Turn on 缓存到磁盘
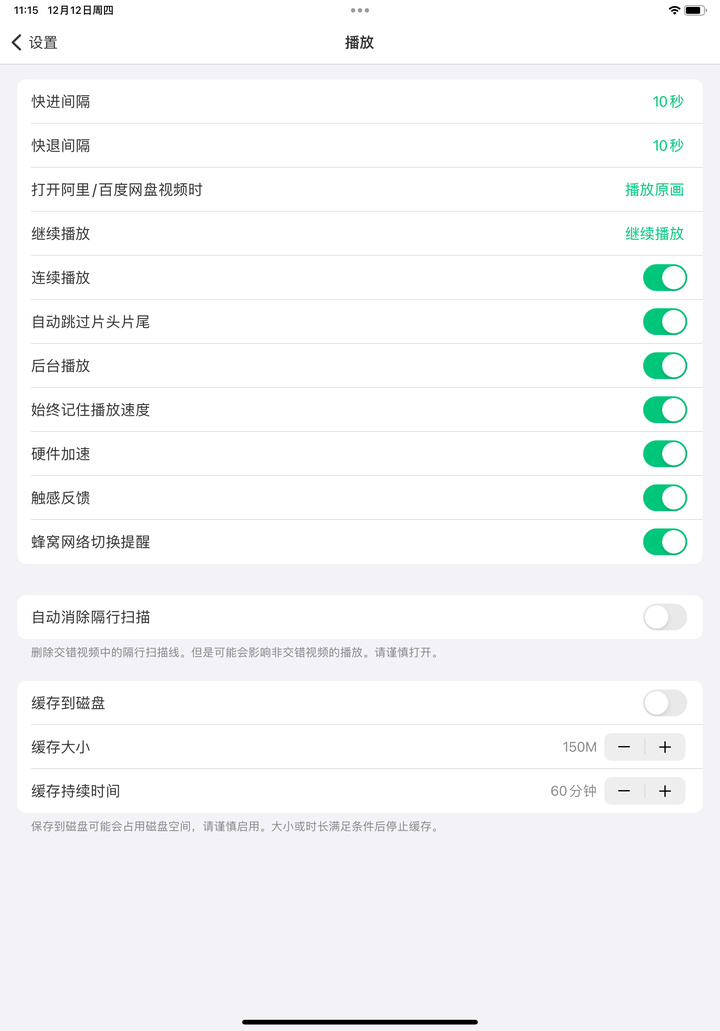720x1031 pixels. pyautogui.click(x=664, y=703)
